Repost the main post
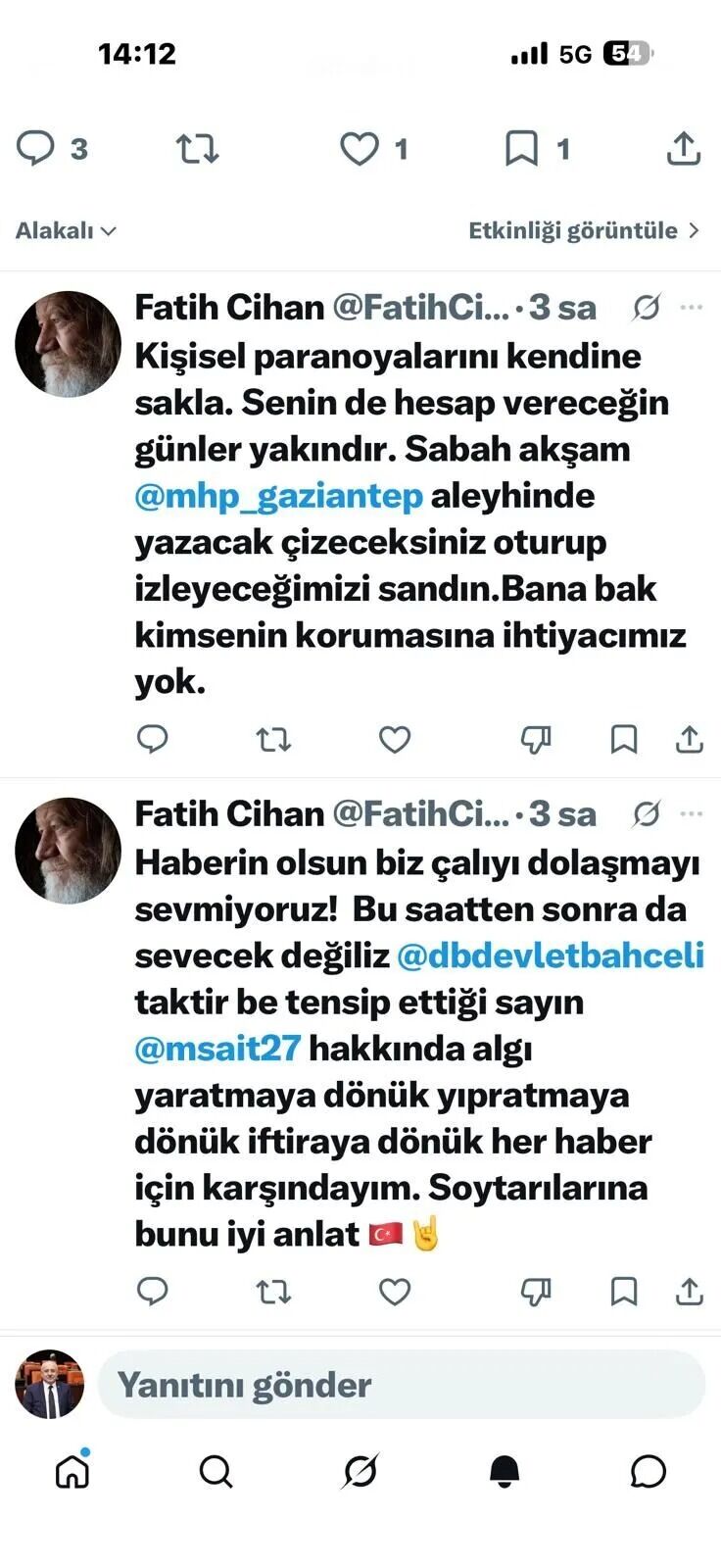This screenshot has height=1568, width=721. coord(197,149)
